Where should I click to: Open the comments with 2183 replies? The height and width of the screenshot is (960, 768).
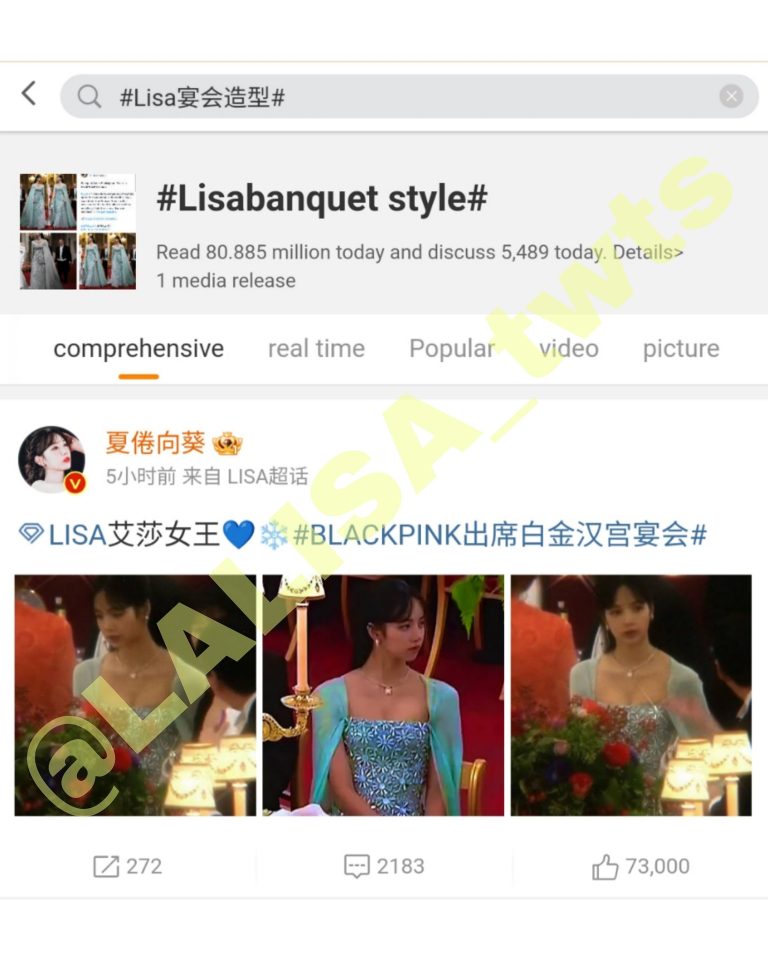(384, 866)
